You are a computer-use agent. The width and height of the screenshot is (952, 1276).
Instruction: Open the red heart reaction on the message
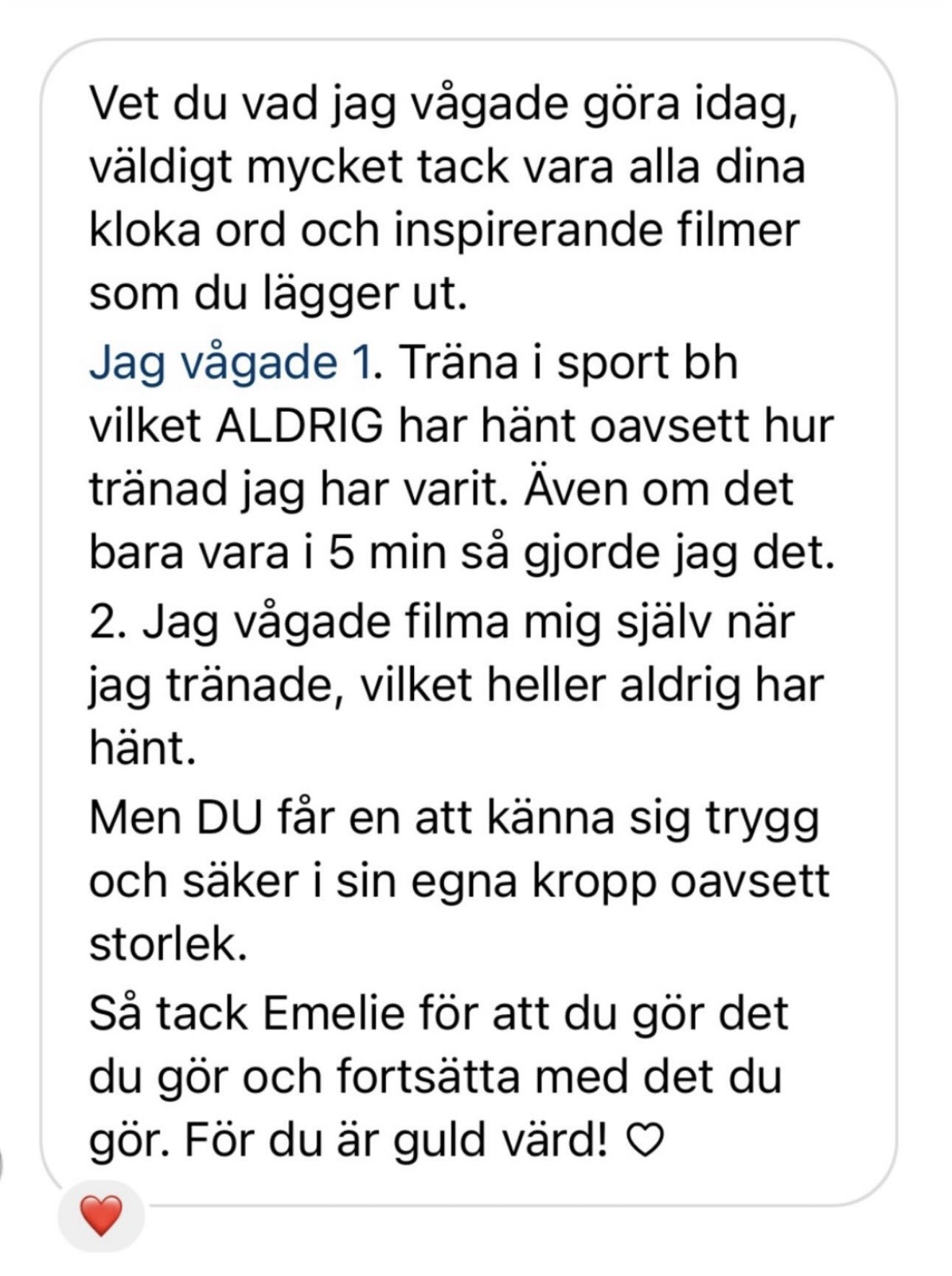point(101,1215)
